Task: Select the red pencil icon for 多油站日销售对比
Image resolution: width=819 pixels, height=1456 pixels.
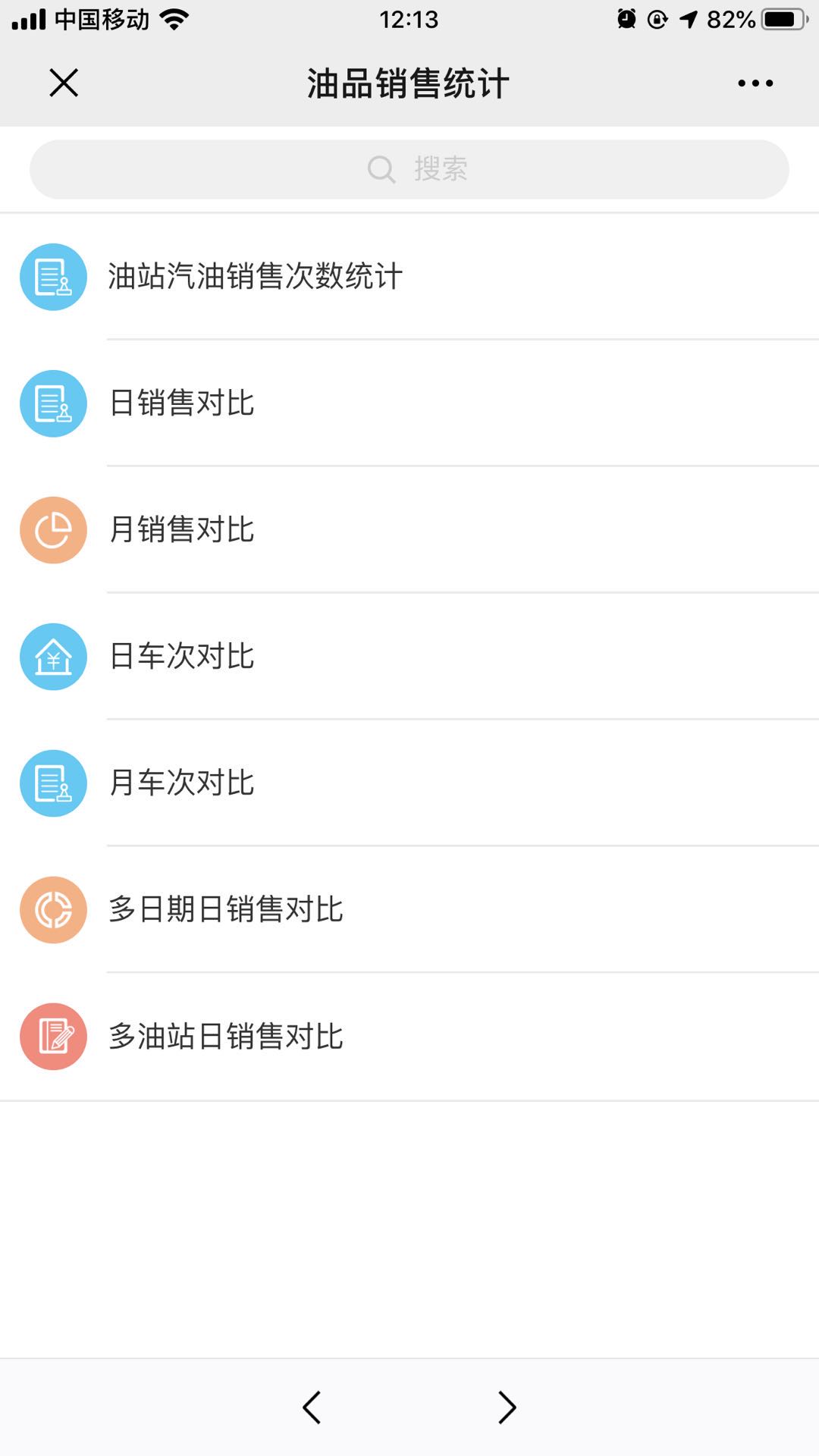Action: (x=53, y=1037)
